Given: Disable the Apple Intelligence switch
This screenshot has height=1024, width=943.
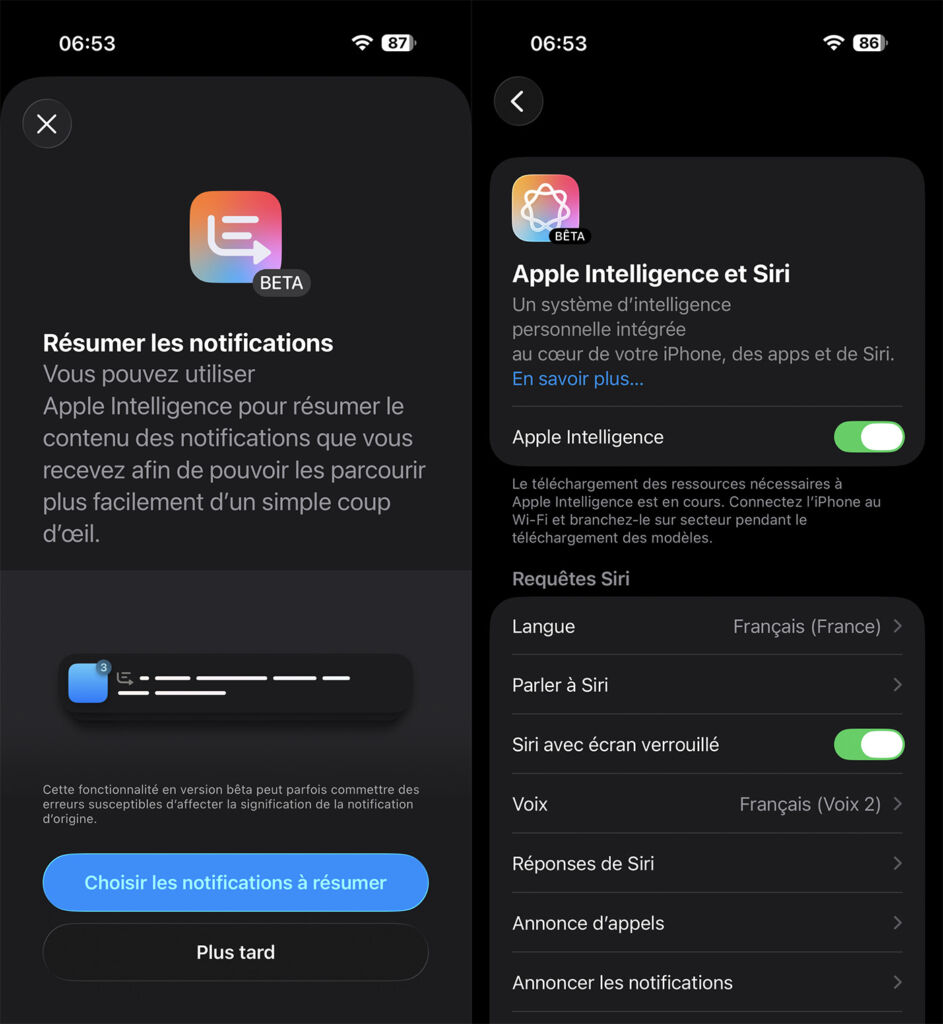Looking at the screenshot, I should click(x=868, y=437).
